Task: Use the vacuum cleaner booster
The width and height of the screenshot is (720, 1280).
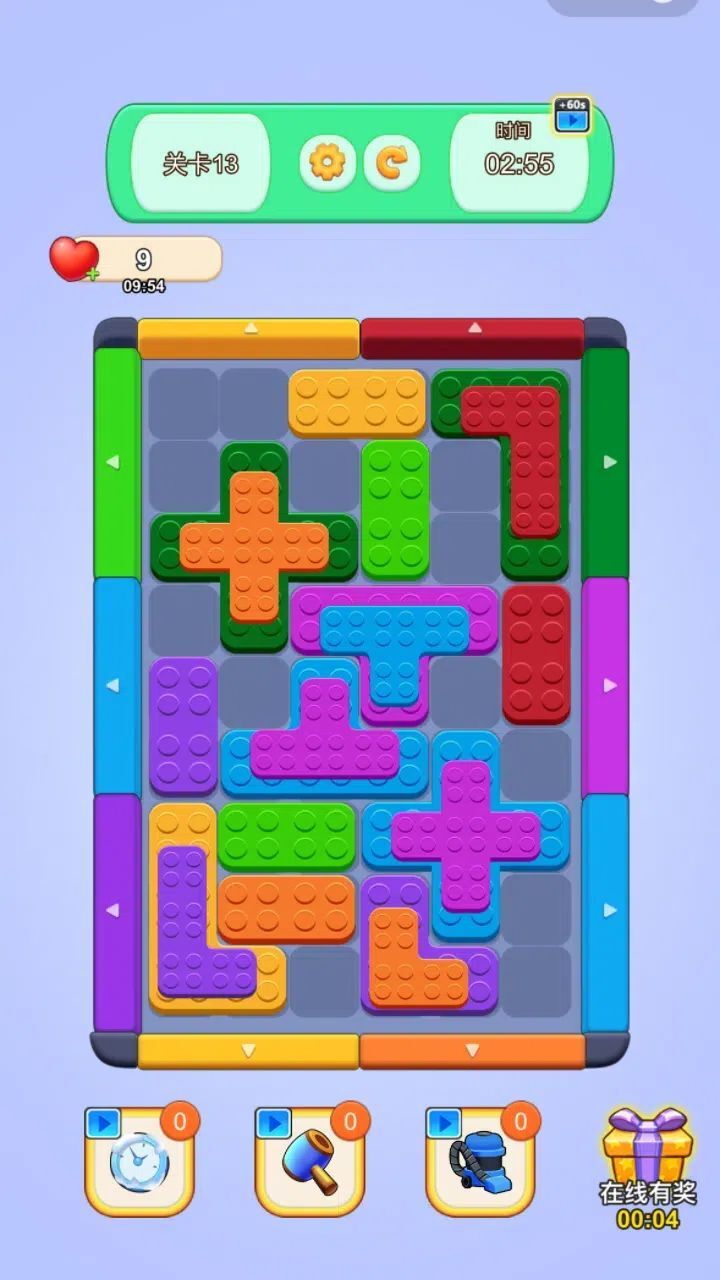Action: tap(481, 1160)
